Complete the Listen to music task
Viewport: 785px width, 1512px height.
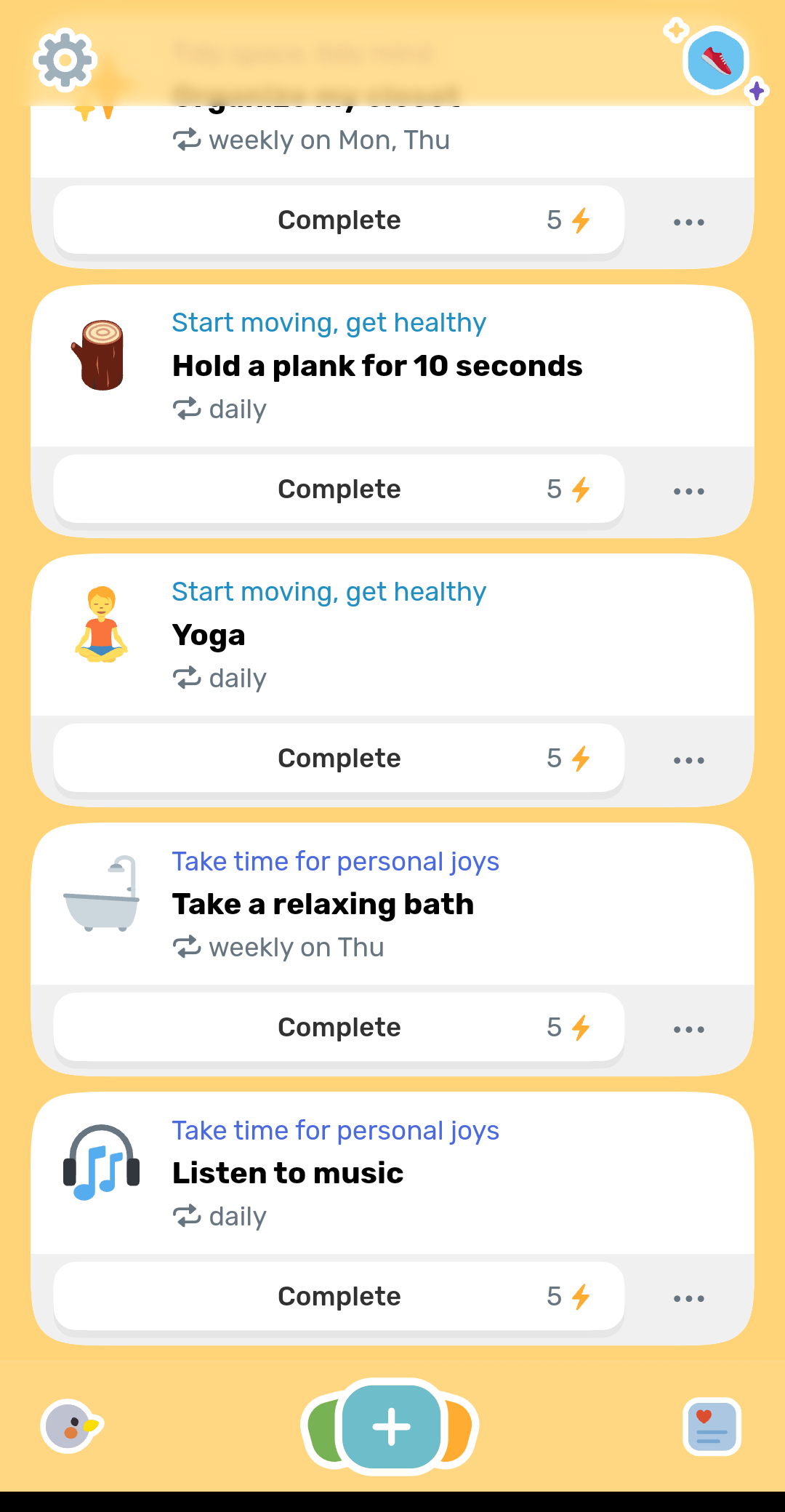pyautogui.click(x=339, y=1297)
